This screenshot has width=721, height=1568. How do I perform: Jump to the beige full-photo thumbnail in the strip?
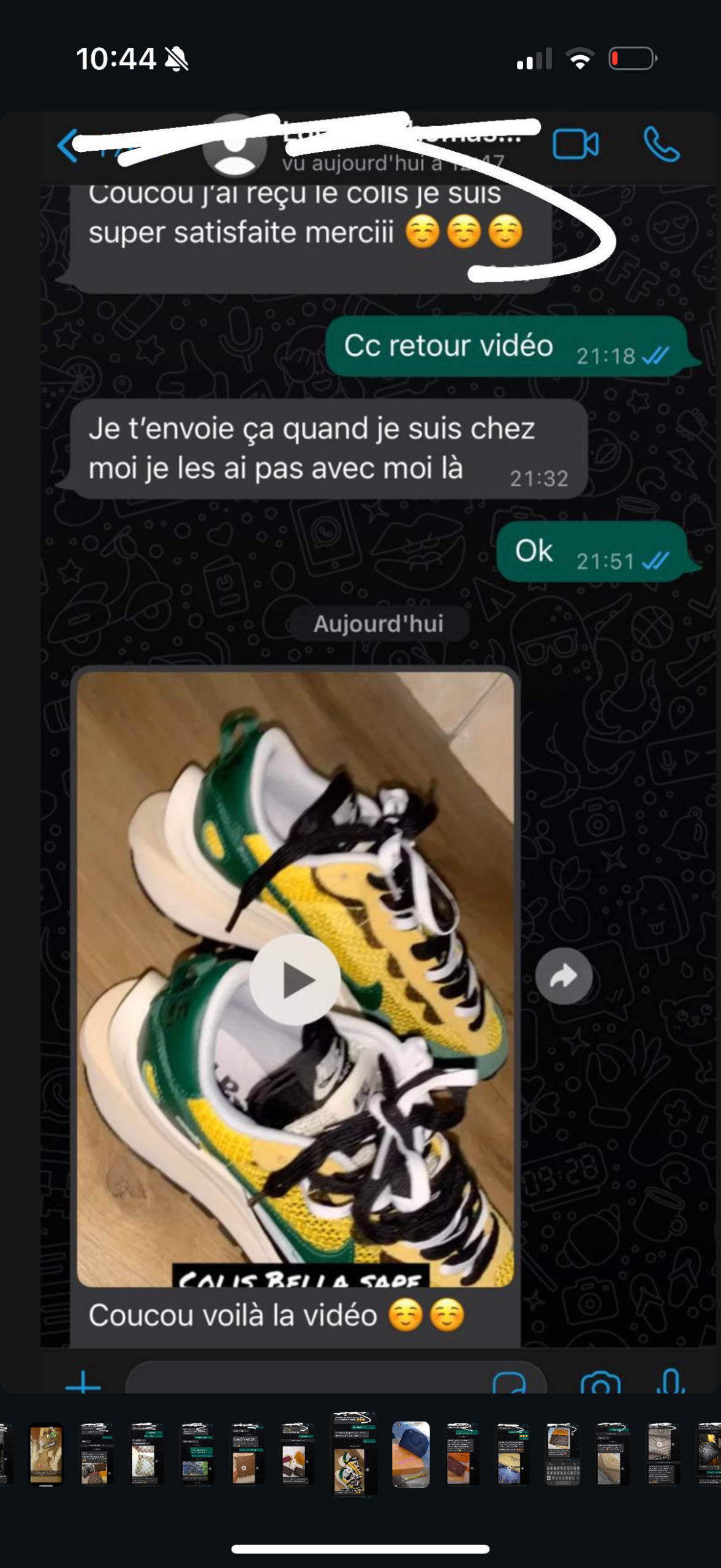pyautogui.click(x=46, y=1453)
